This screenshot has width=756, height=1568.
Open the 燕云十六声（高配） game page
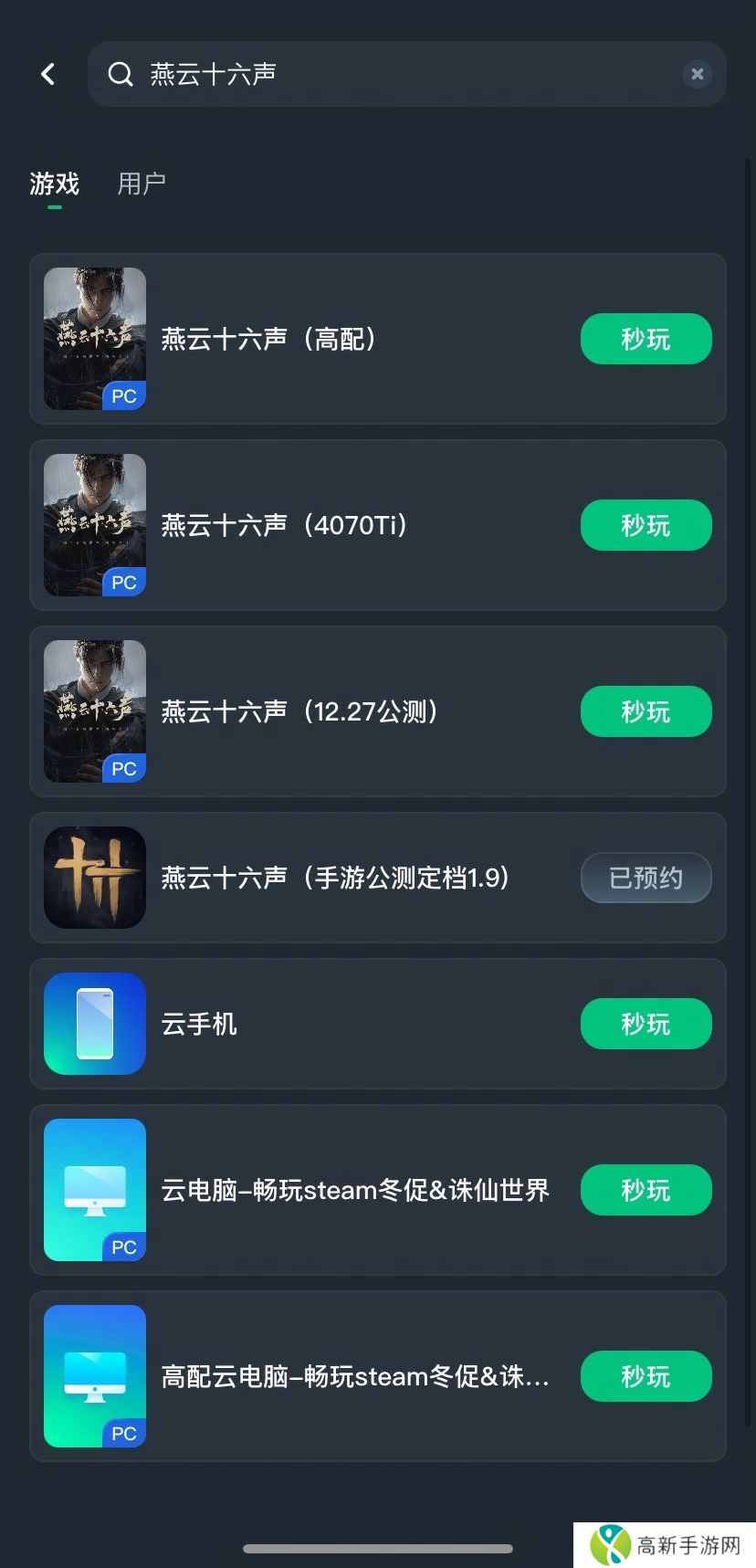point(269,339)
